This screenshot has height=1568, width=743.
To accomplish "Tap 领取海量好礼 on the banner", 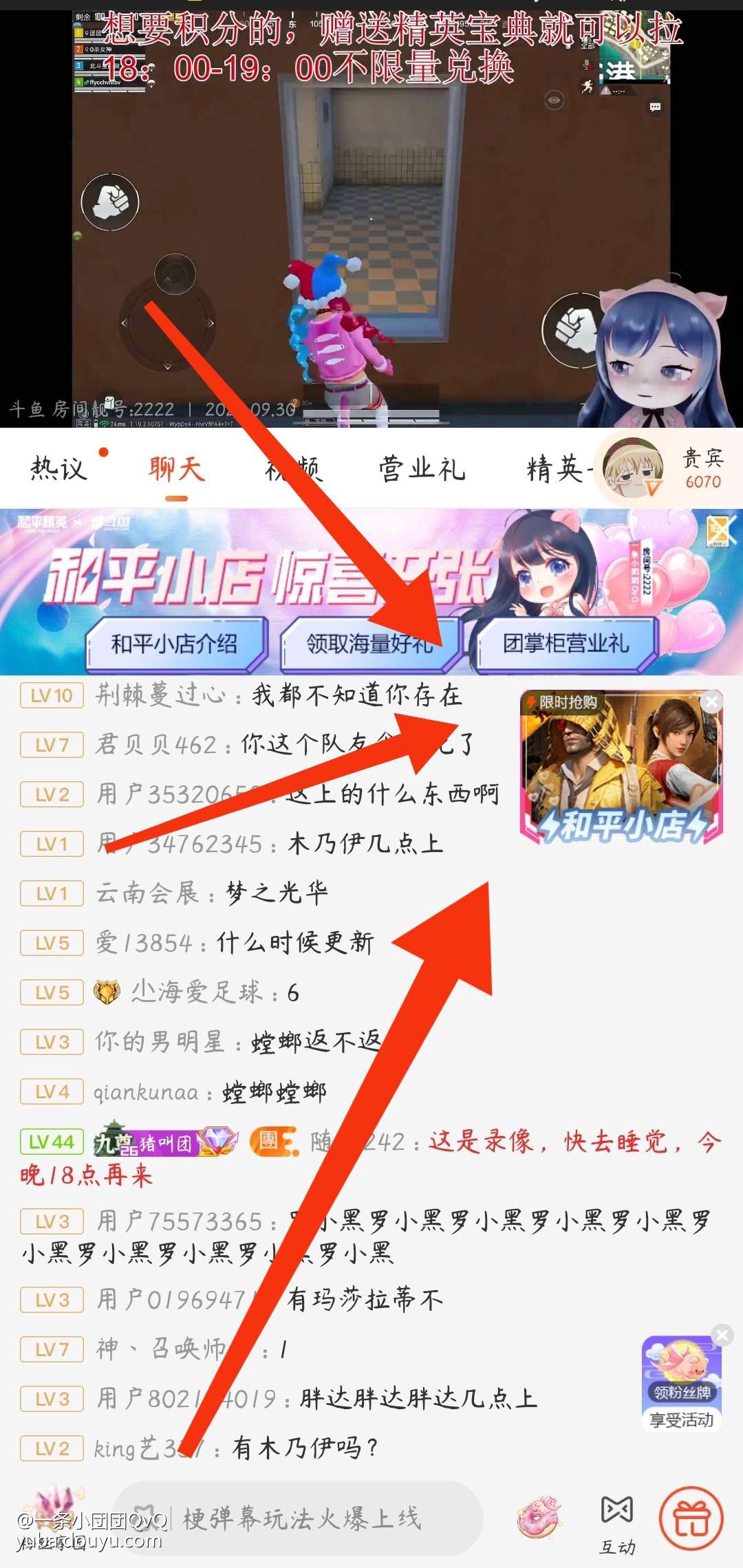I will (x=370, y=644).
